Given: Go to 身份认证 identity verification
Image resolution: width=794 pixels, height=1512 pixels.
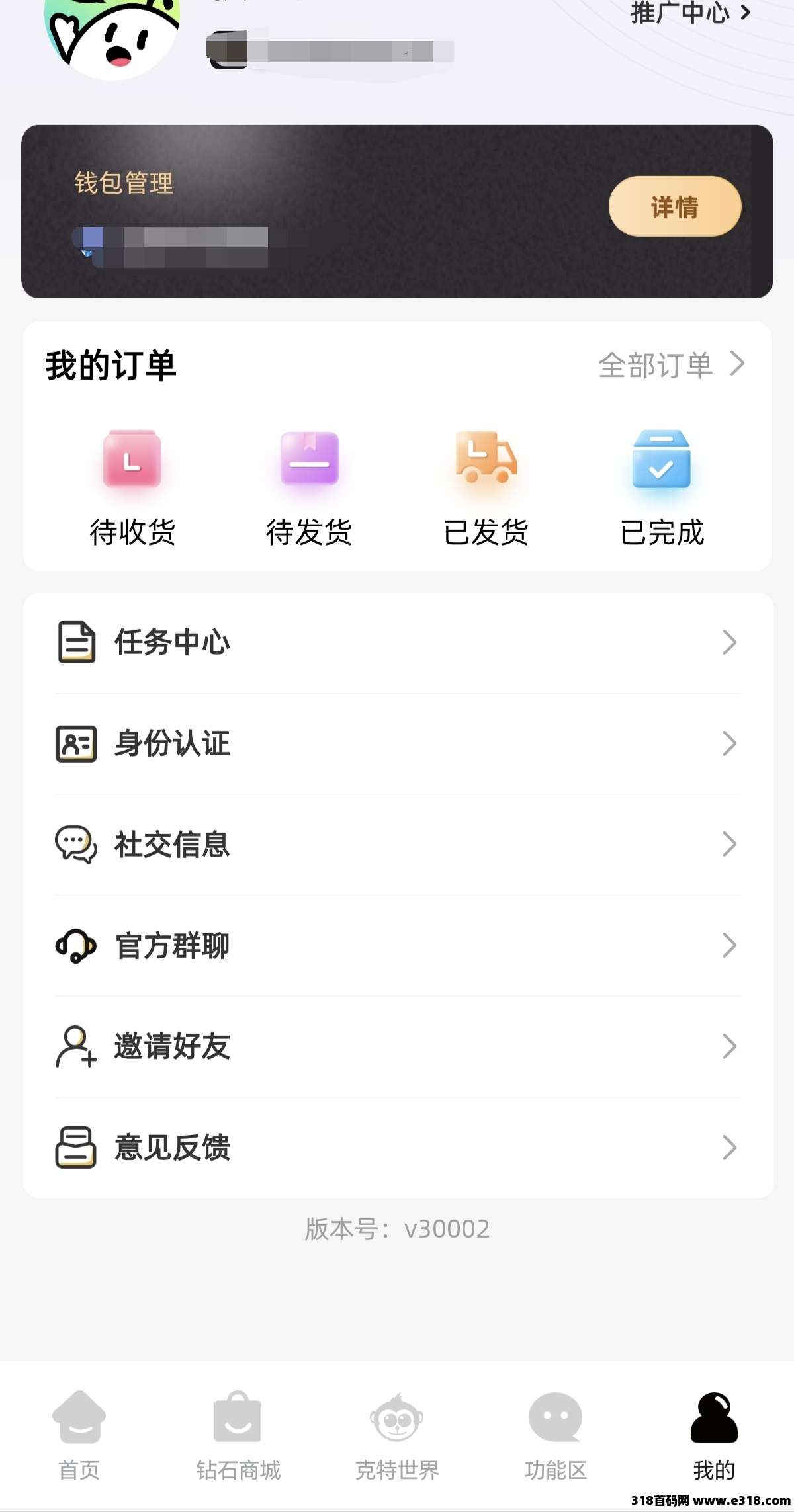Looking at the screenshot, I should 398,743.
